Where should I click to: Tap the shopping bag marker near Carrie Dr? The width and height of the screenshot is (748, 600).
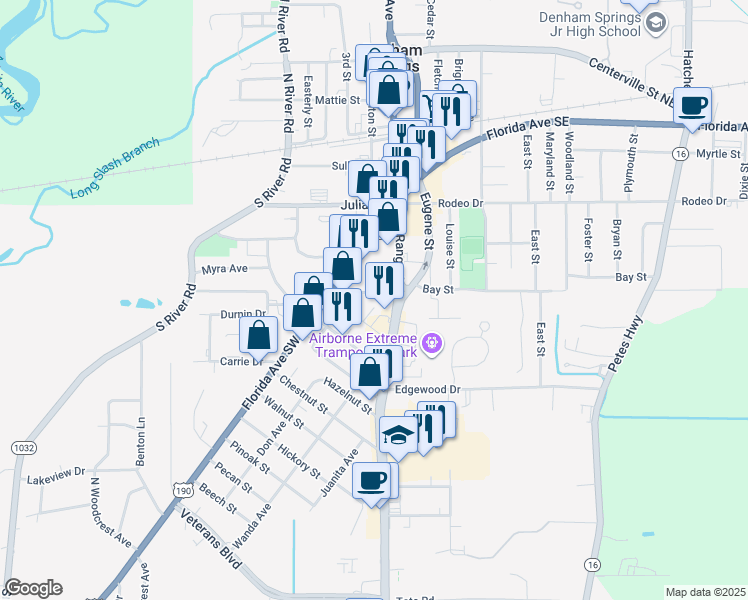click(259, 336)
